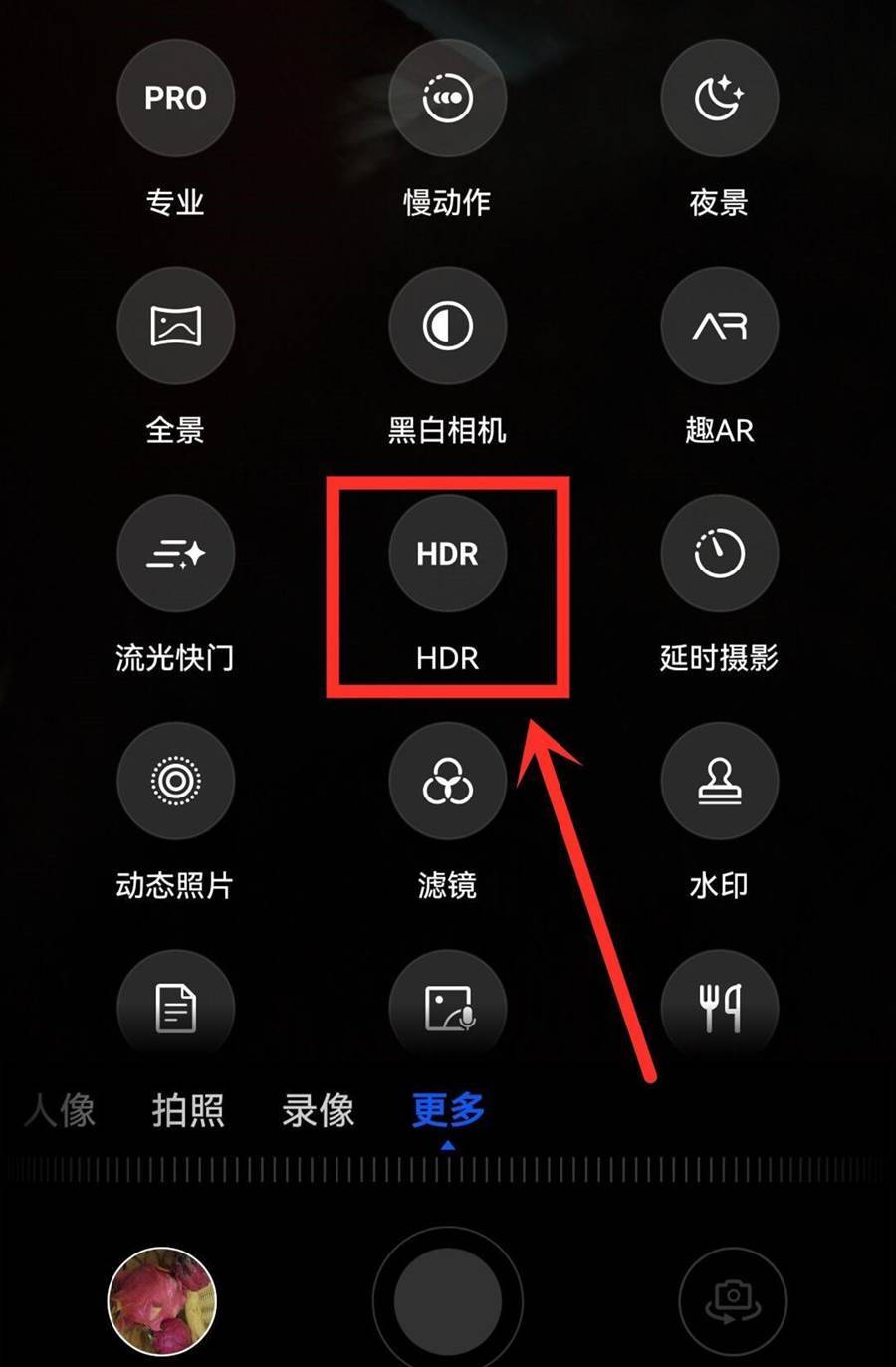This screenshot has height=1367, width=896.
Task: Select the 水印 watermark mode
Action: coord(719,781)
